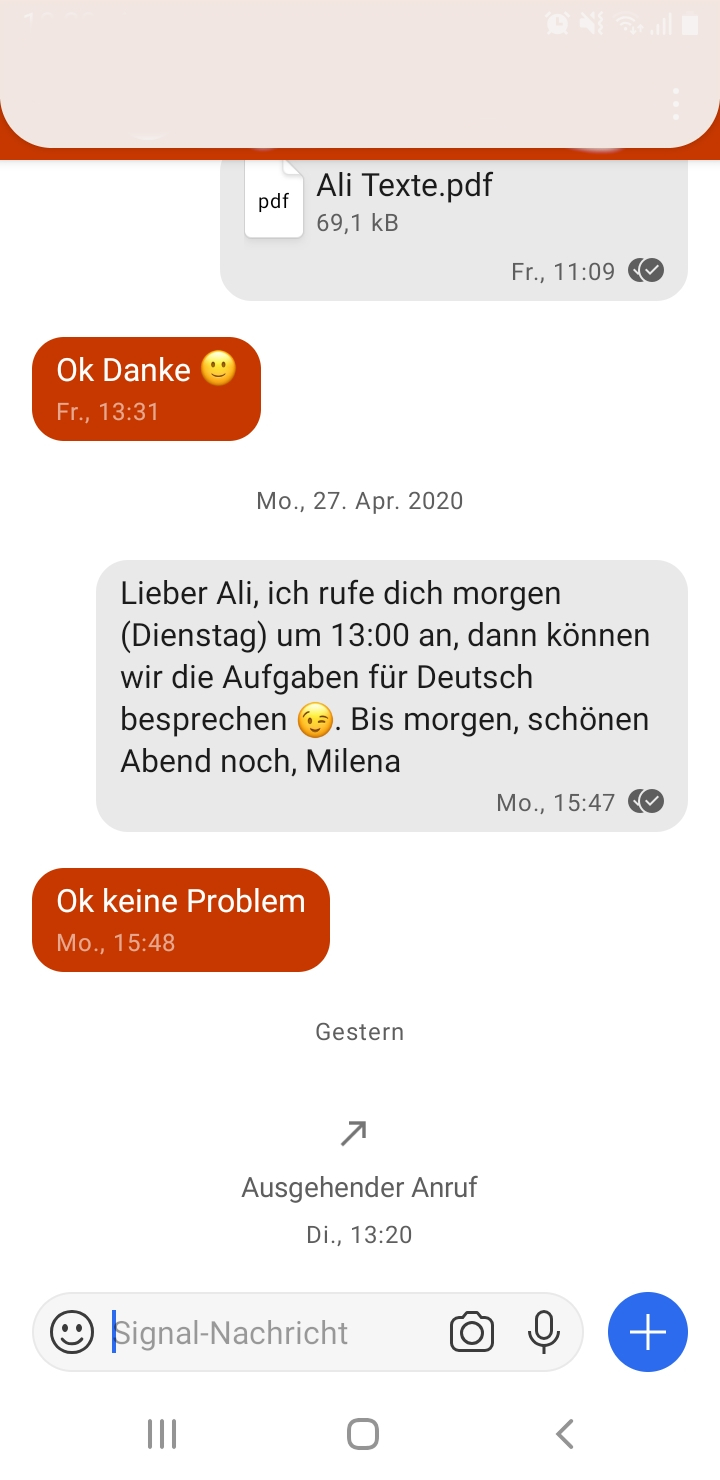Open the camera to take a photo
Viewport: 720px width, 1480px height.
click(472, 1332)
